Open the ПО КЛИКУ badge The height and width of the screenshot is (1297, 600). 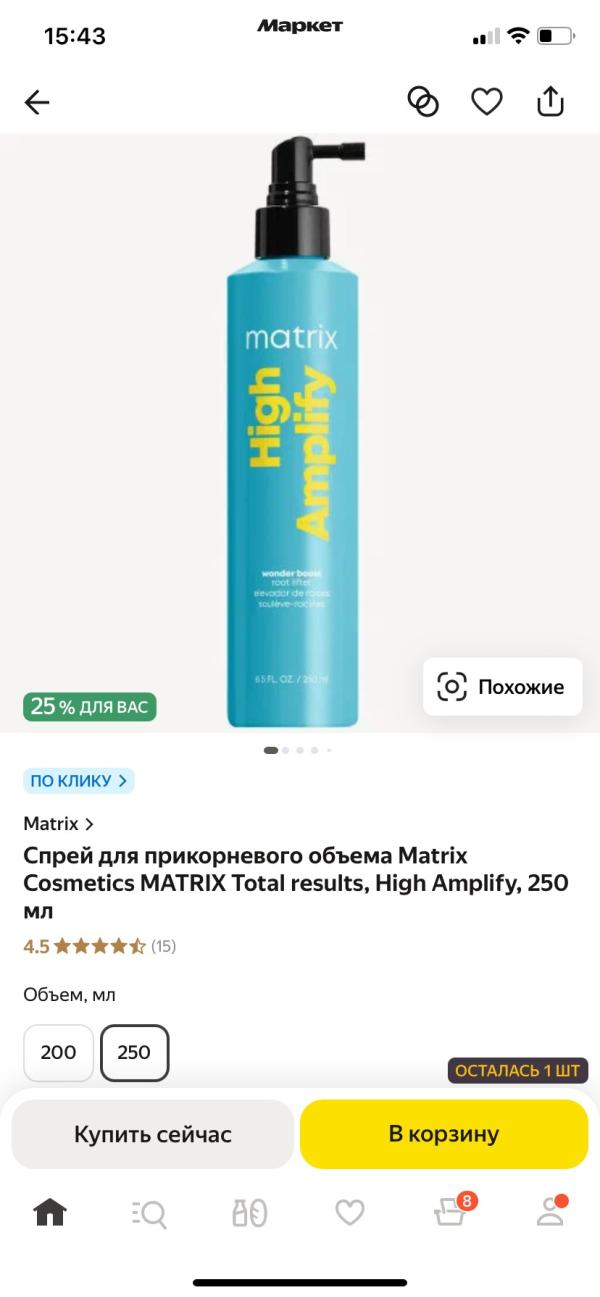coord(79,781)
